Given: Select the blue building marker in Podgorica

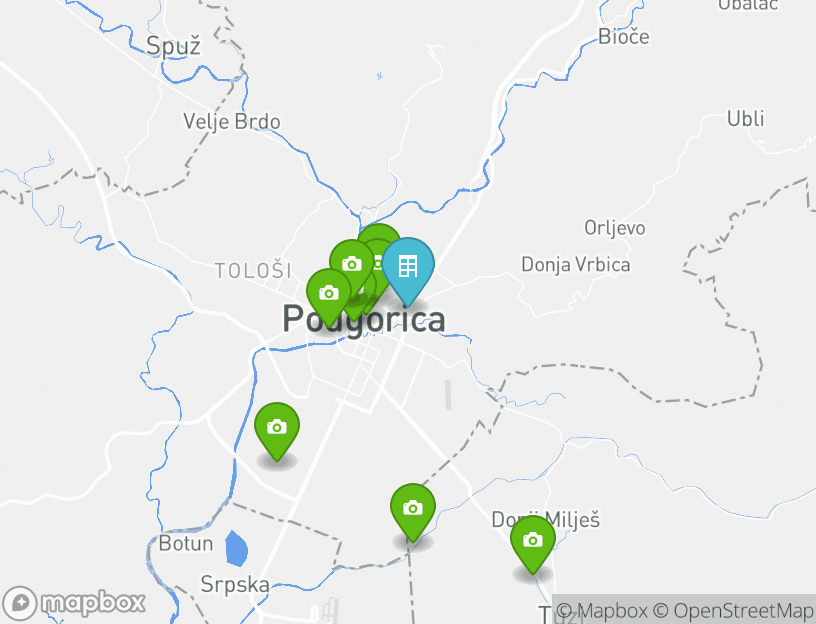Looking at the screenshot, I should (407, 266).
